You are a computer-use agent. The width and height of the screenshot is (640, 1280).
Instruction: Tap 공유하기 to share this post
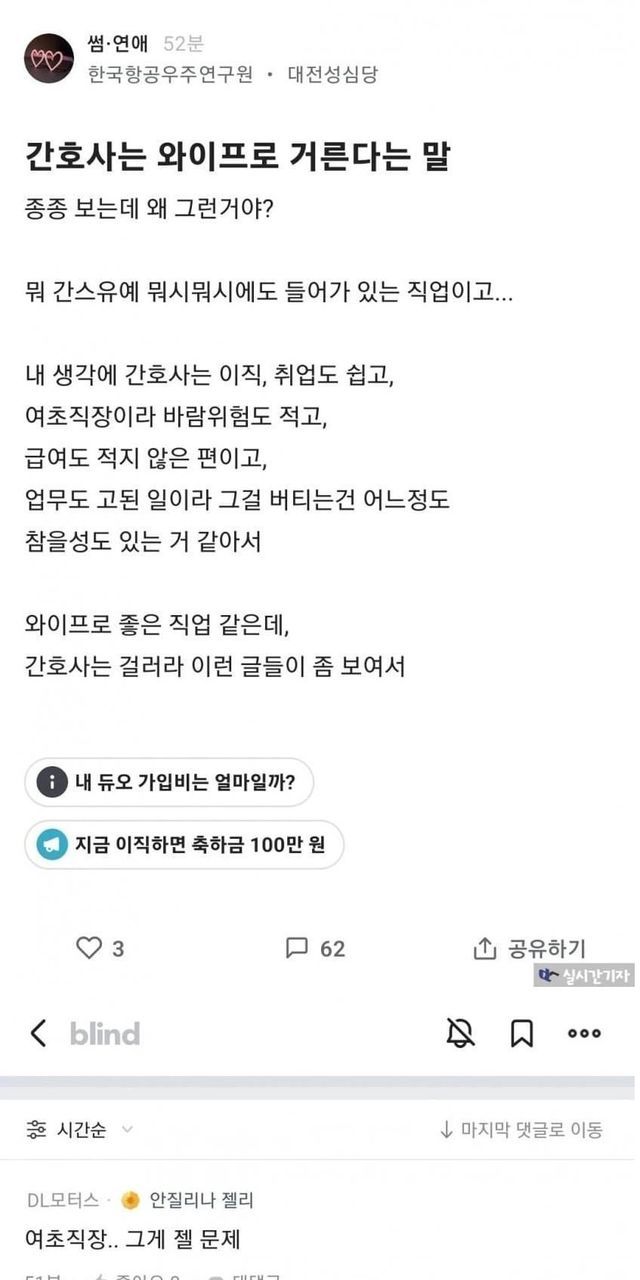coord(530,947)
